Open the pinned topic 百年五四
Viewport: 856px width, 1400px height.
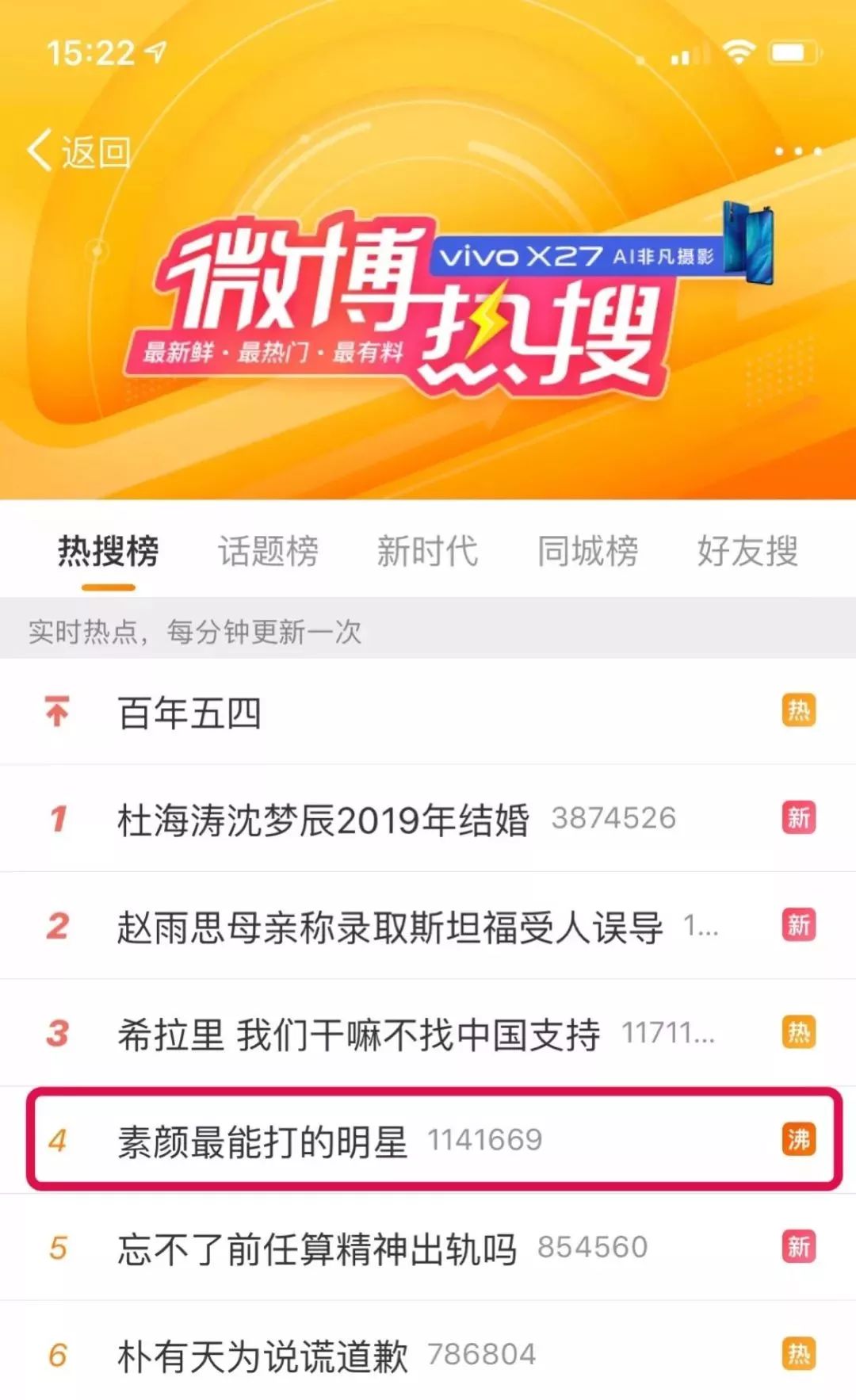tap(189, 713)
